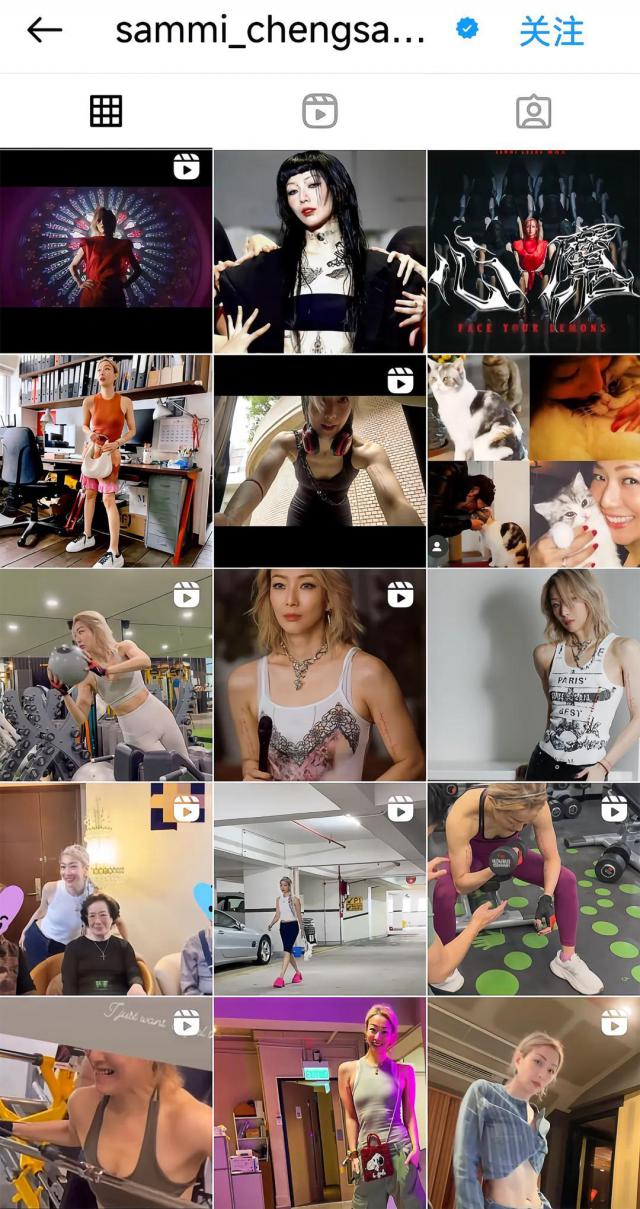The height and width of the screenshot is (1209, 640).
Task: Switch to the tagged photos tab
Action: click(x=533, y=111)
